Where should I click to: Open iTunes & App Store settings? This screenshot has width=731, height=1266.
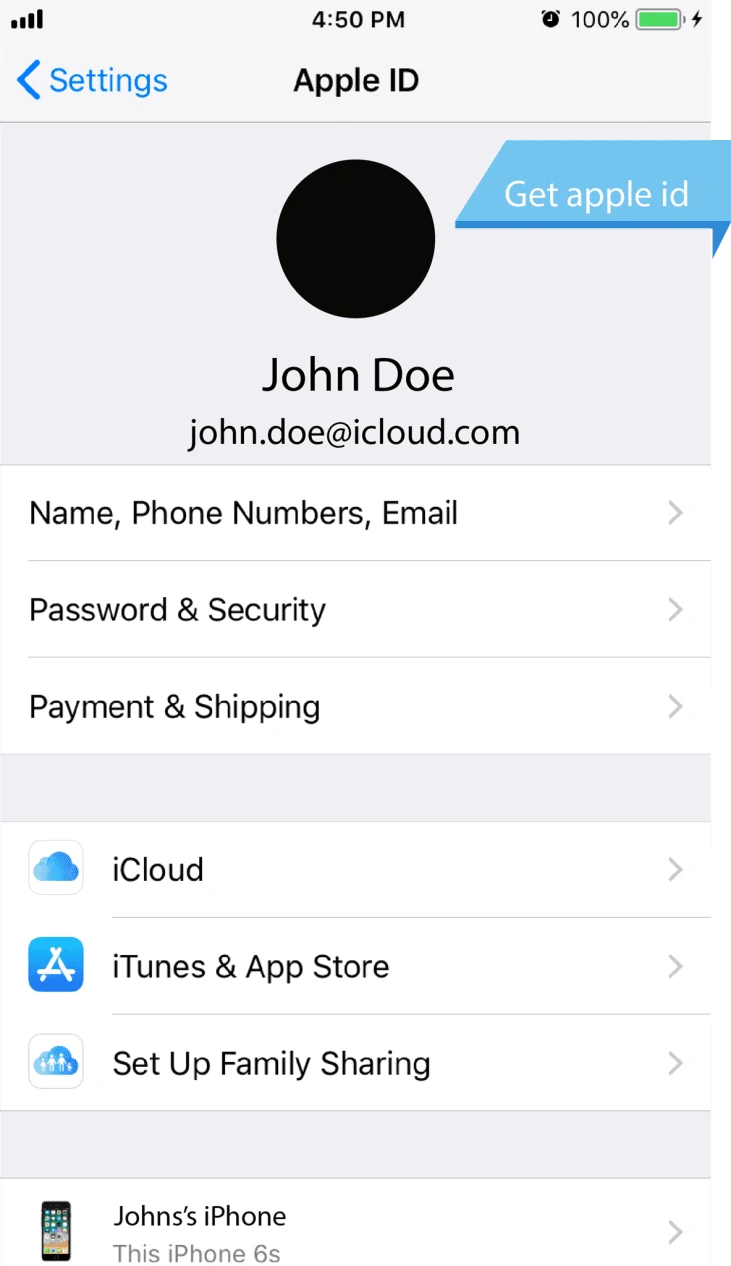[354, 966]
